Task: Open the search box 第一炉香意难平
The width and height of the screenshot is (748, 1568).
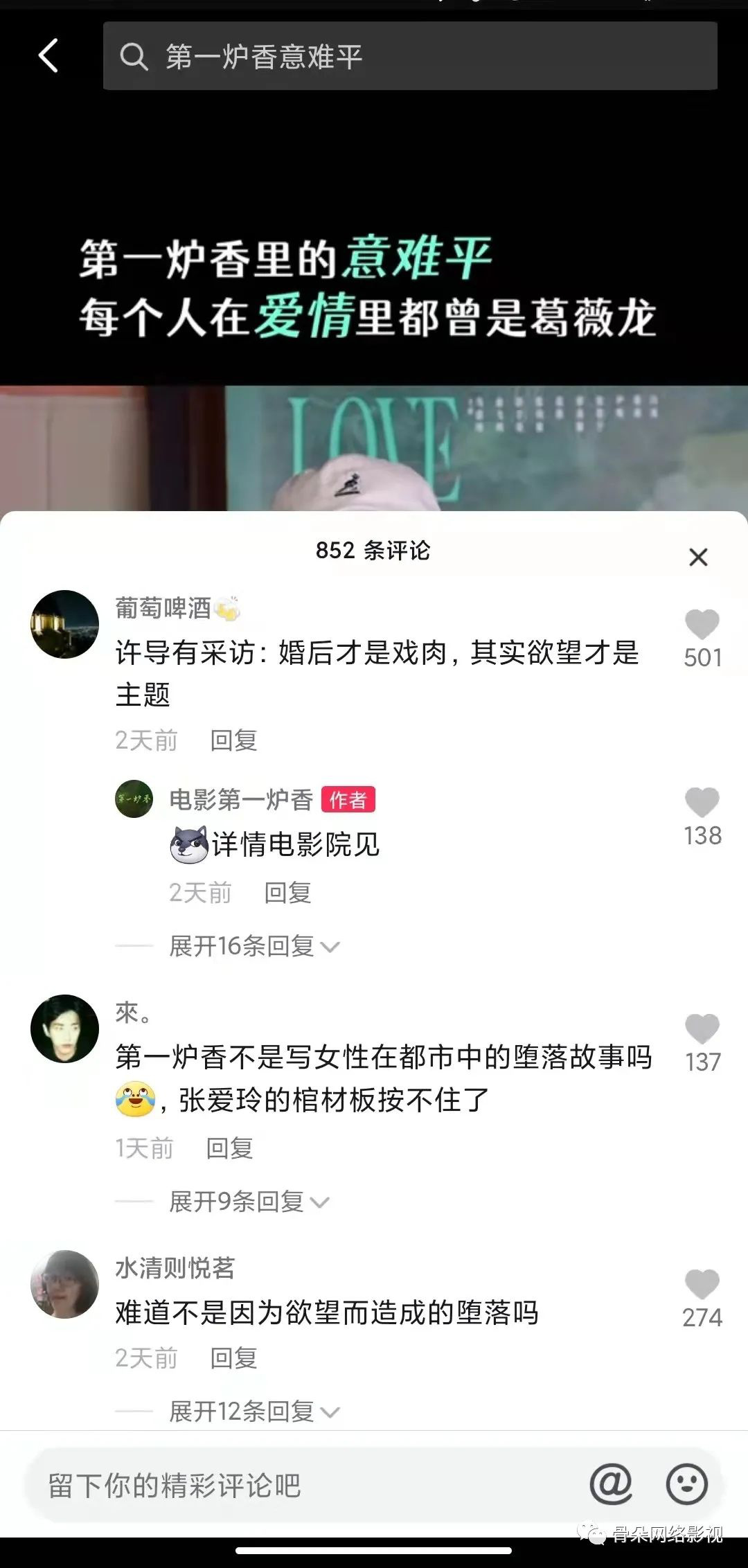Action: (x=409, y=55)
